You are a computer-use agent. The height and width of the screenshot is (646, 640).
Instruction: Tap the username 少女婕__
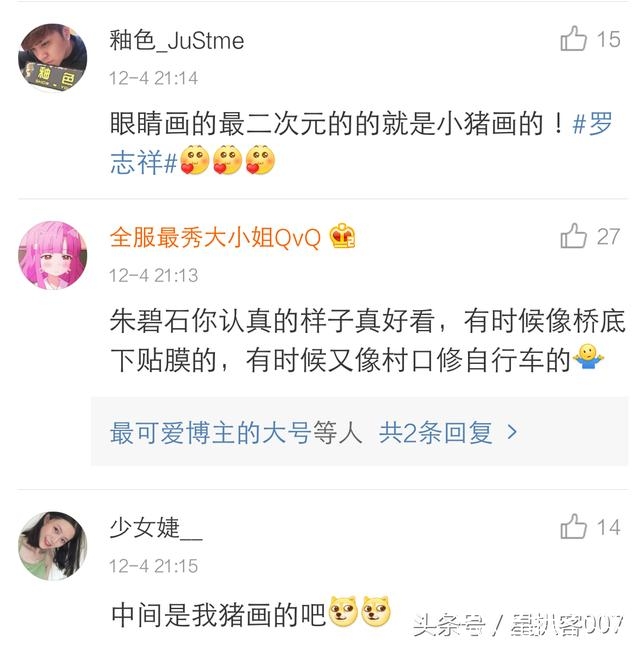click(156, 528)
